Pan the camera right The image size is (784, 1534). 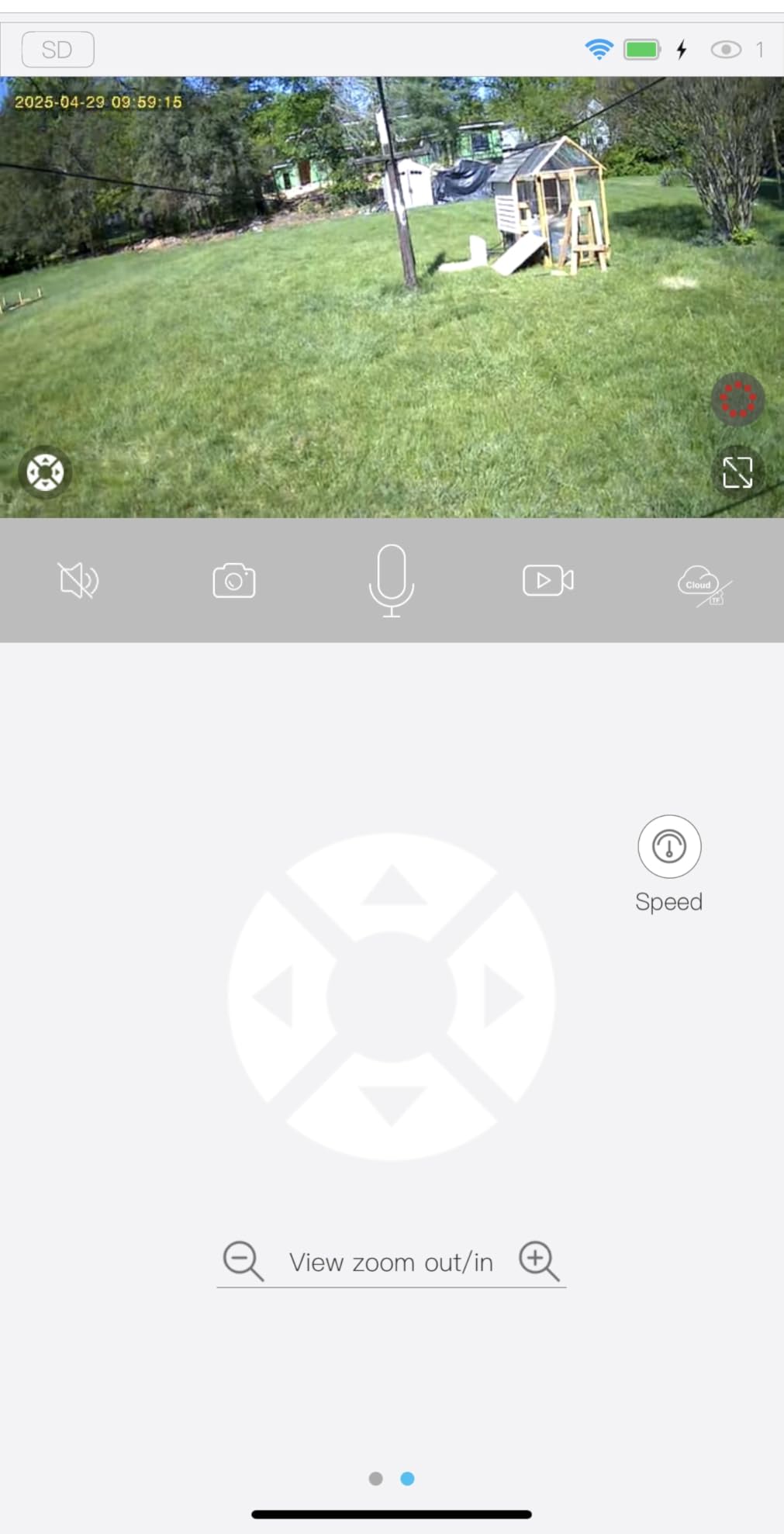[503, 997]
